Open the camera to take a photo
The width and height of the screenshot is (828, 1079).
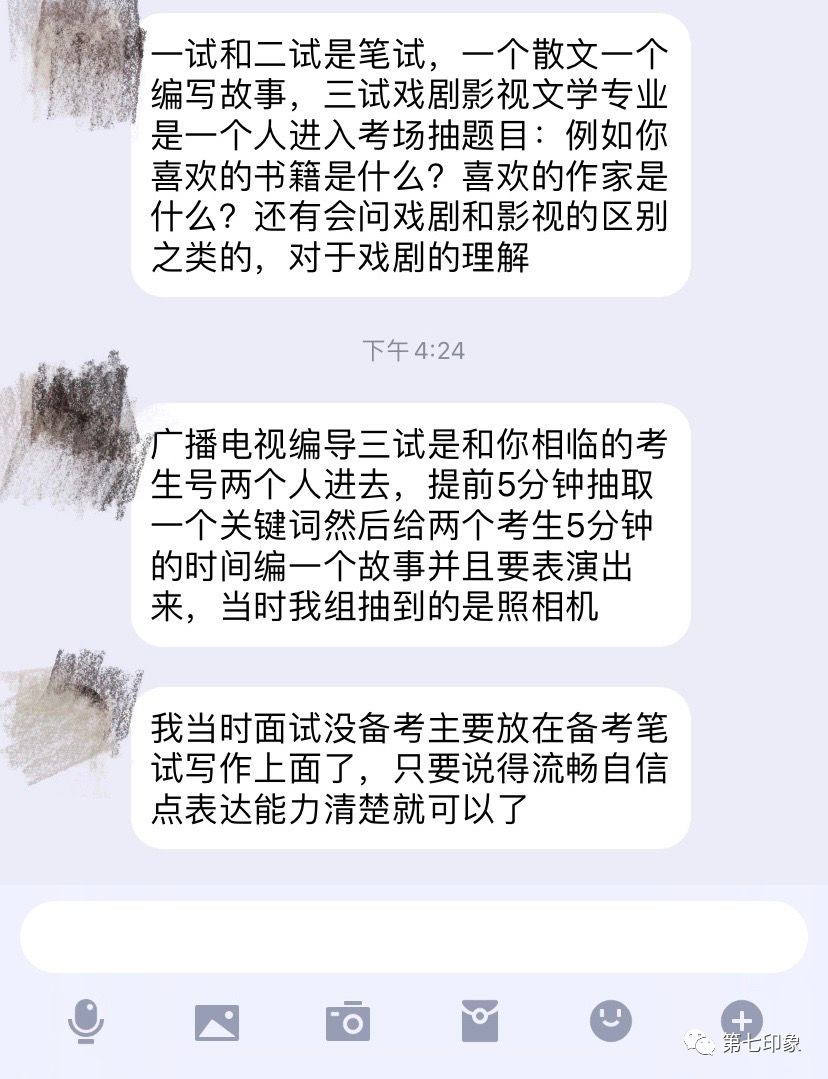[348, 1021]
